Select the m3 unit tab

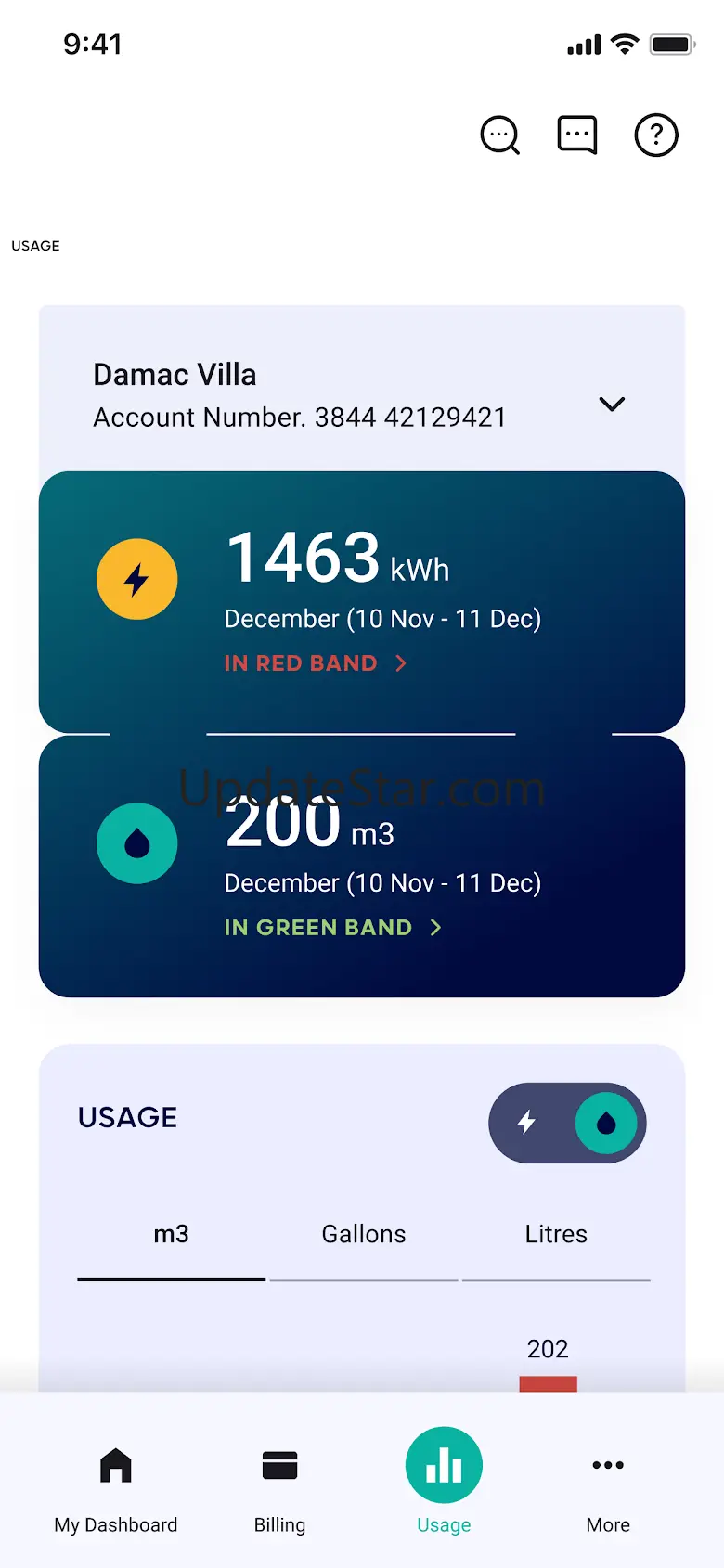(172, 1244)
